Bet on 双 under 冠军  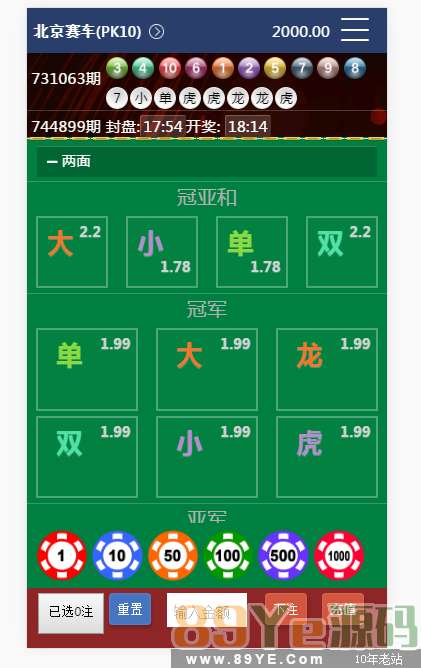pyautogui.click(x=87, y=457)
